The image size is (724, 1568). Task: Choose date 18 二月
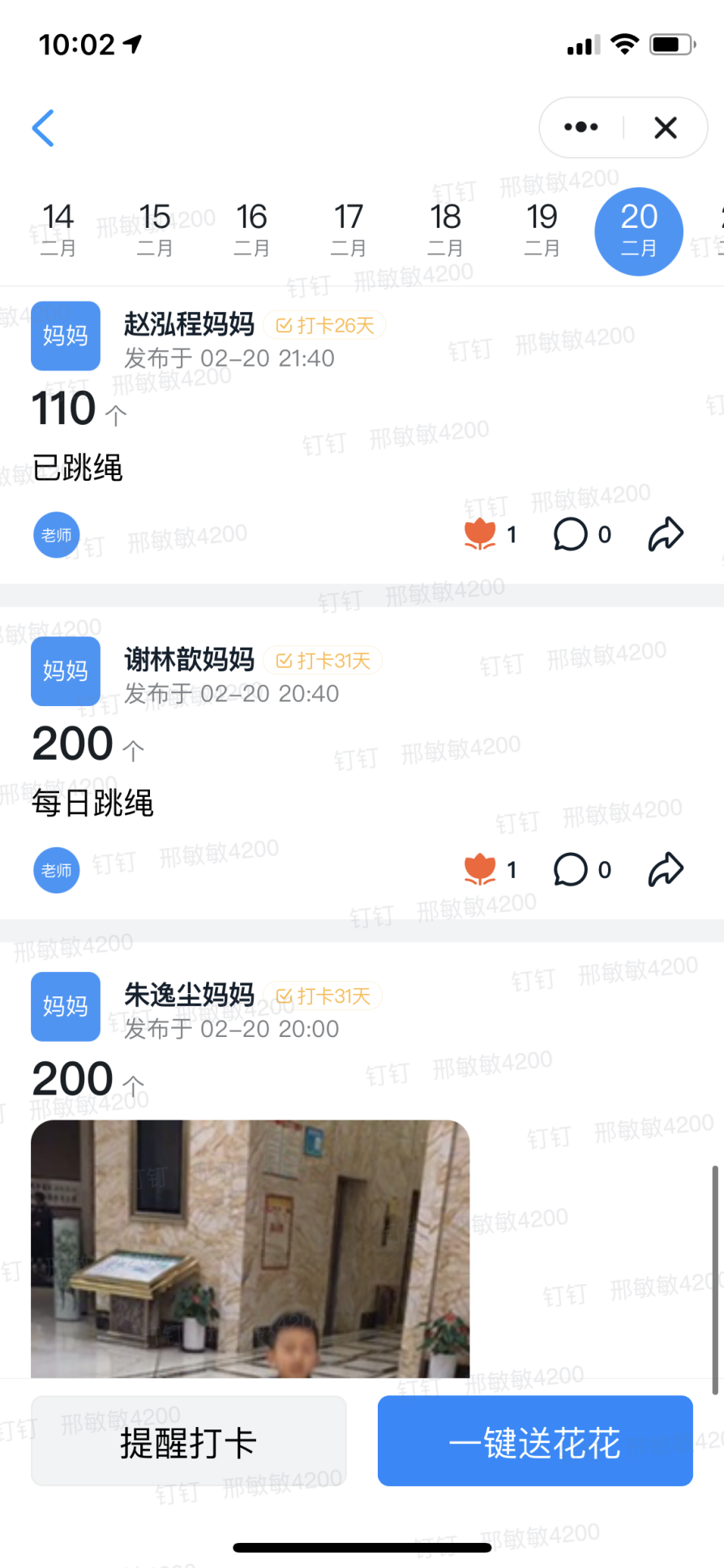point(445,229)
